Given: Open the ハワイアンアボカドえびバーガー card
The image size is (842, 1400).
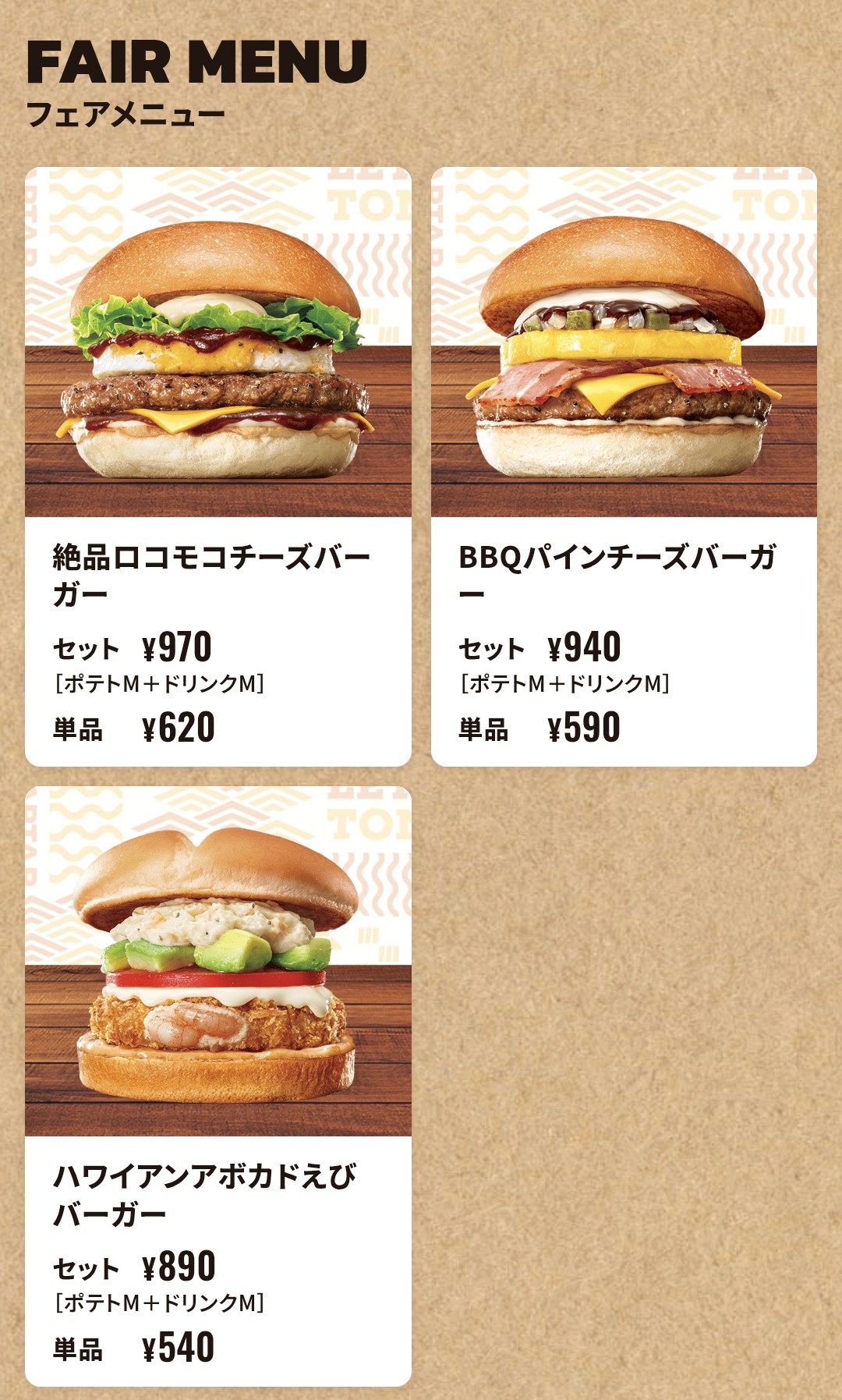Looking at the screenshot, I should coord(218,1086).
